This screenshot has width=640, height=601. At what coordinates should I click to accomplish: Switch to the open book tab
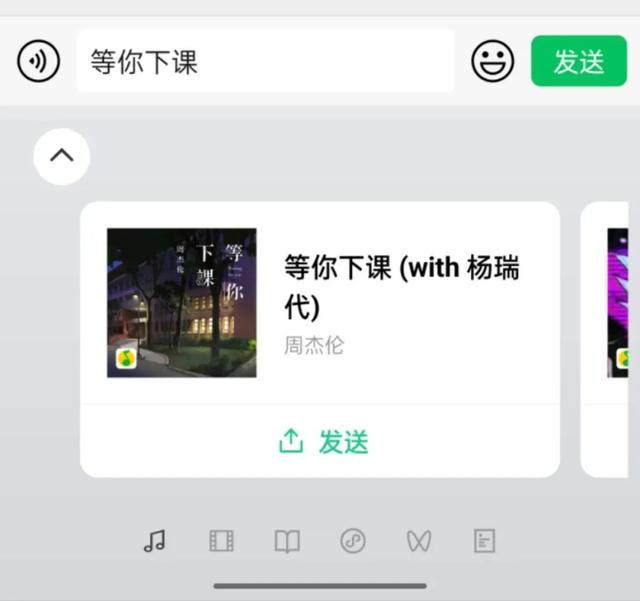pos(287,541)
